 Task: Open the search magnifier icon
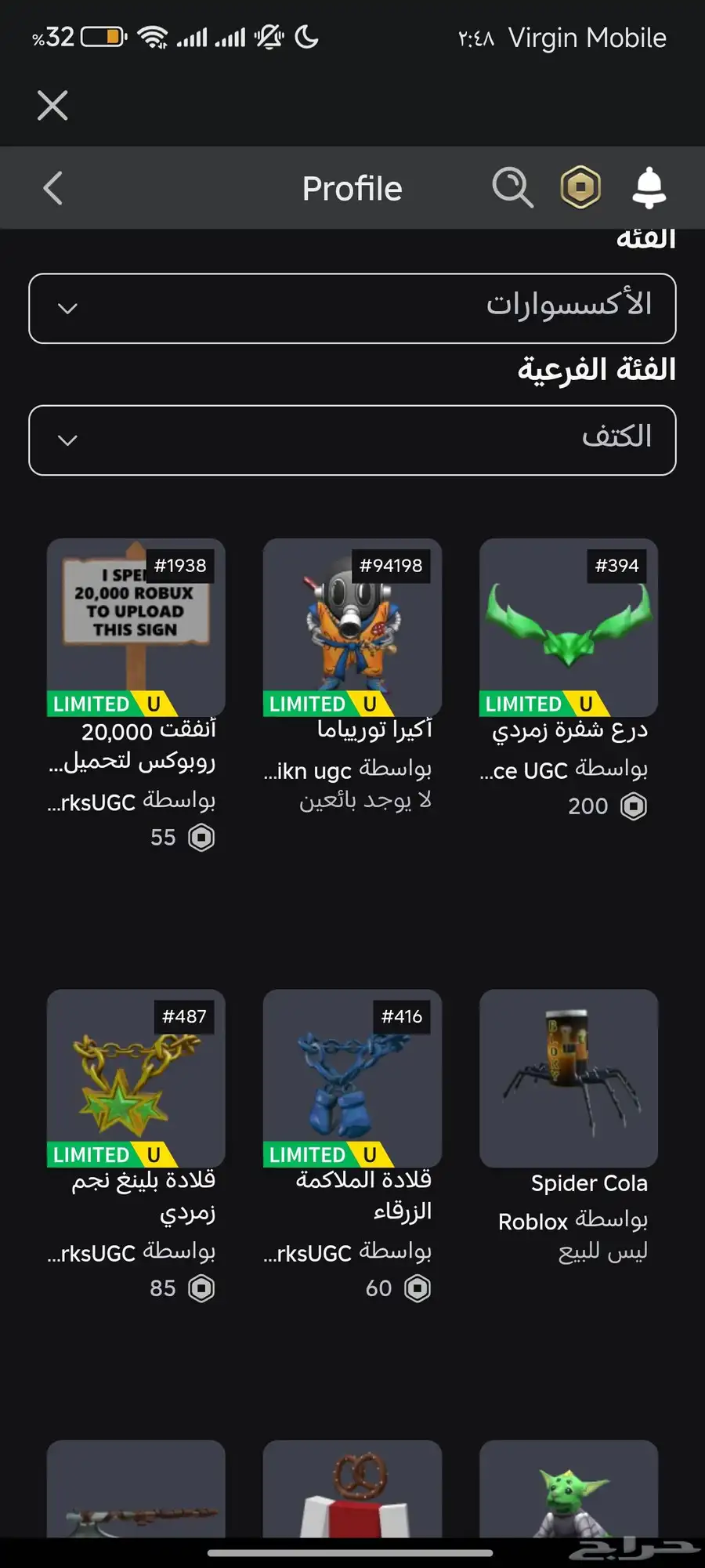pos(512,188)
